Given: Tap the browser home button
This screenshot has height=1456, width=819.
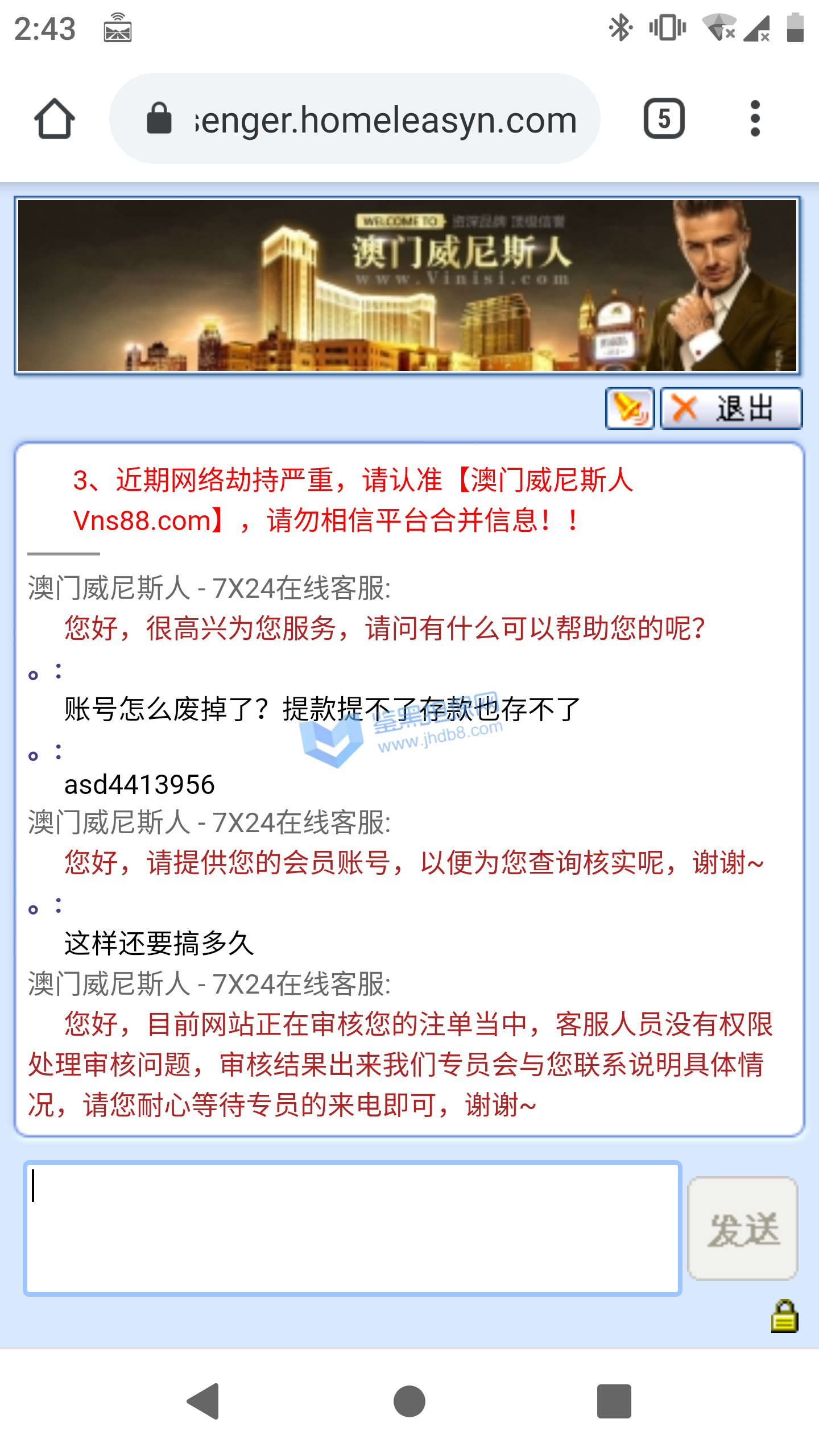Looking at the screenshot, I should (x=55, y=119).
